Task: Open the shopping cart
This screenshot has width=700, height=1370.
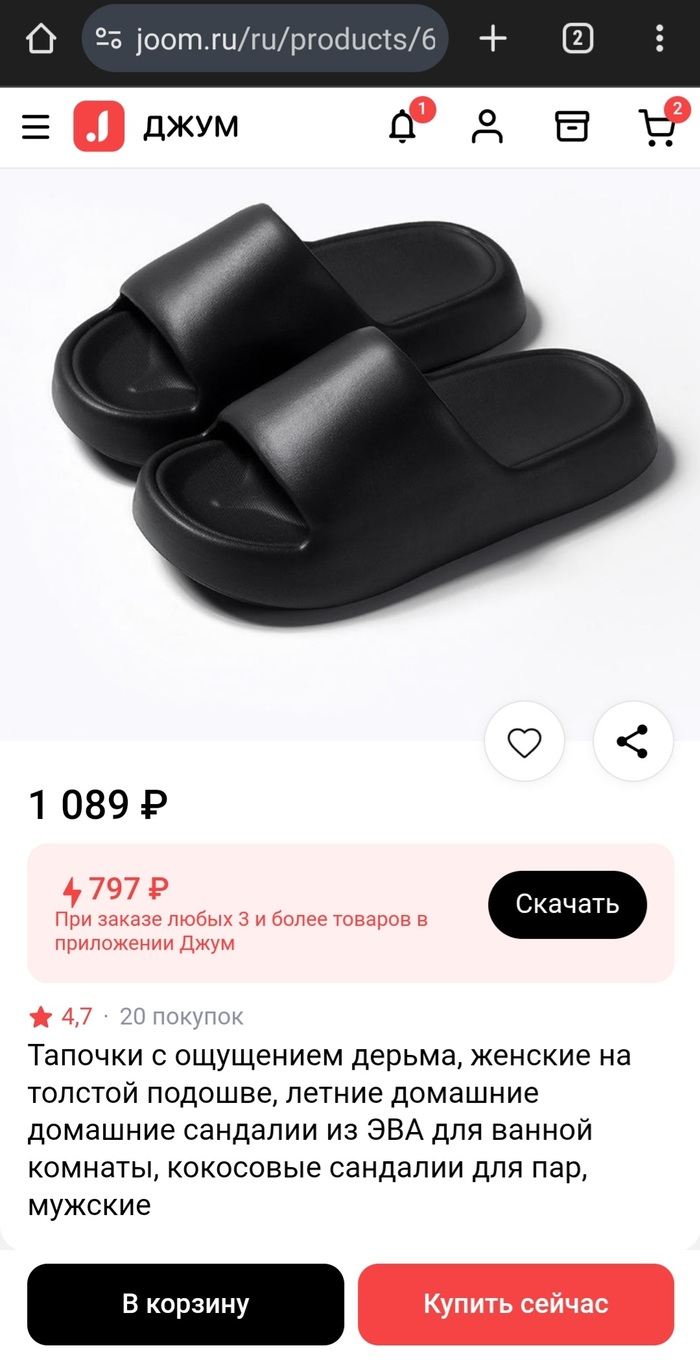Action: tap(657, 127)
